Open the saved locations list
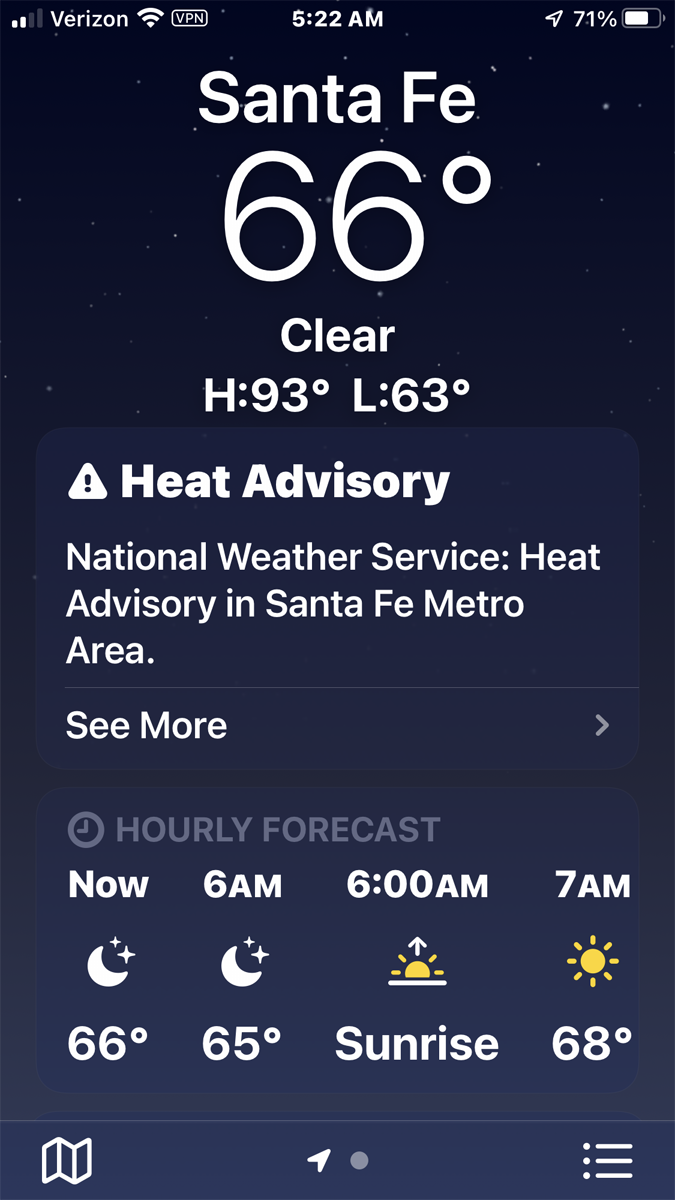This screenshot has height=1200, width=675. point(607,1160)
